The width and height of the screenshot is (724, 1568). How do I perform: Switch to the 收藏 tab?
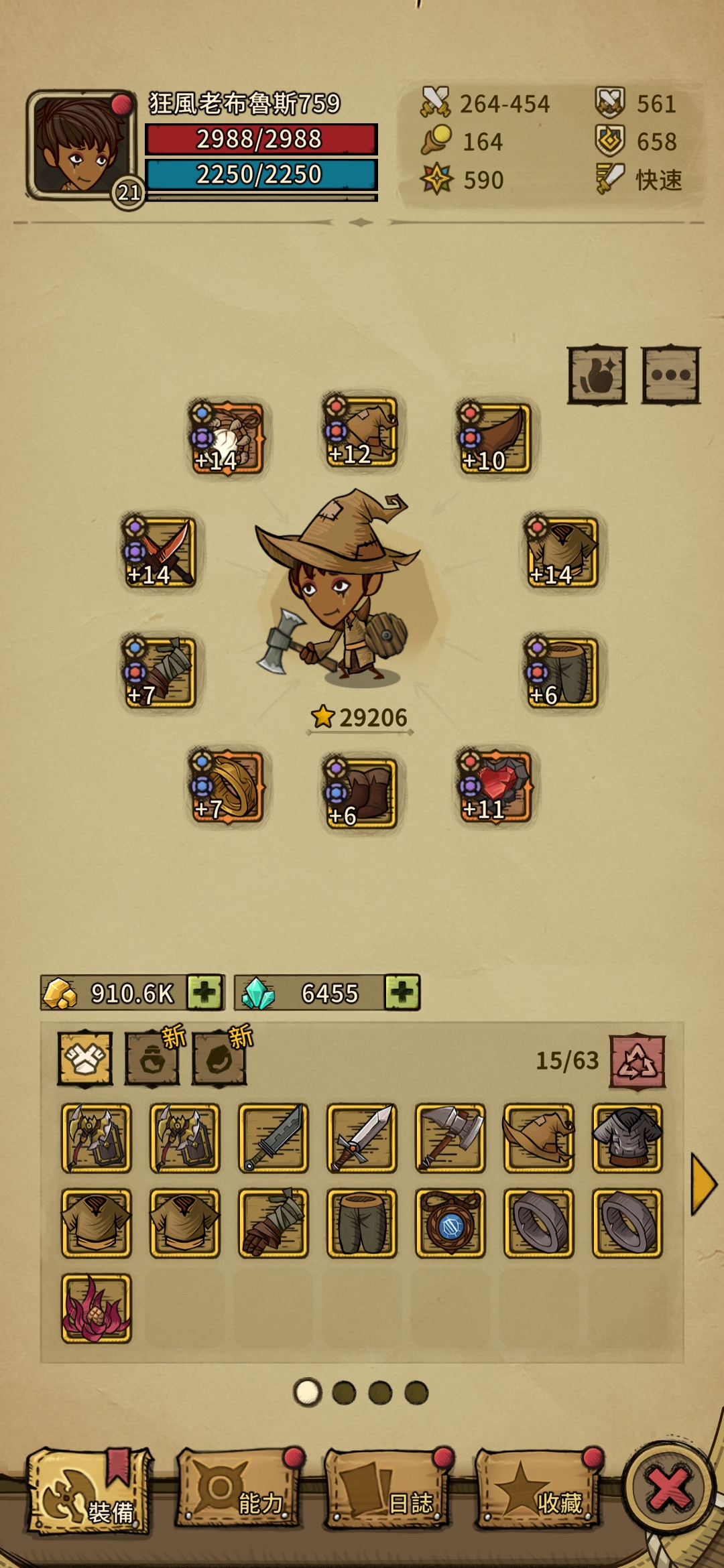[538, 1490]
